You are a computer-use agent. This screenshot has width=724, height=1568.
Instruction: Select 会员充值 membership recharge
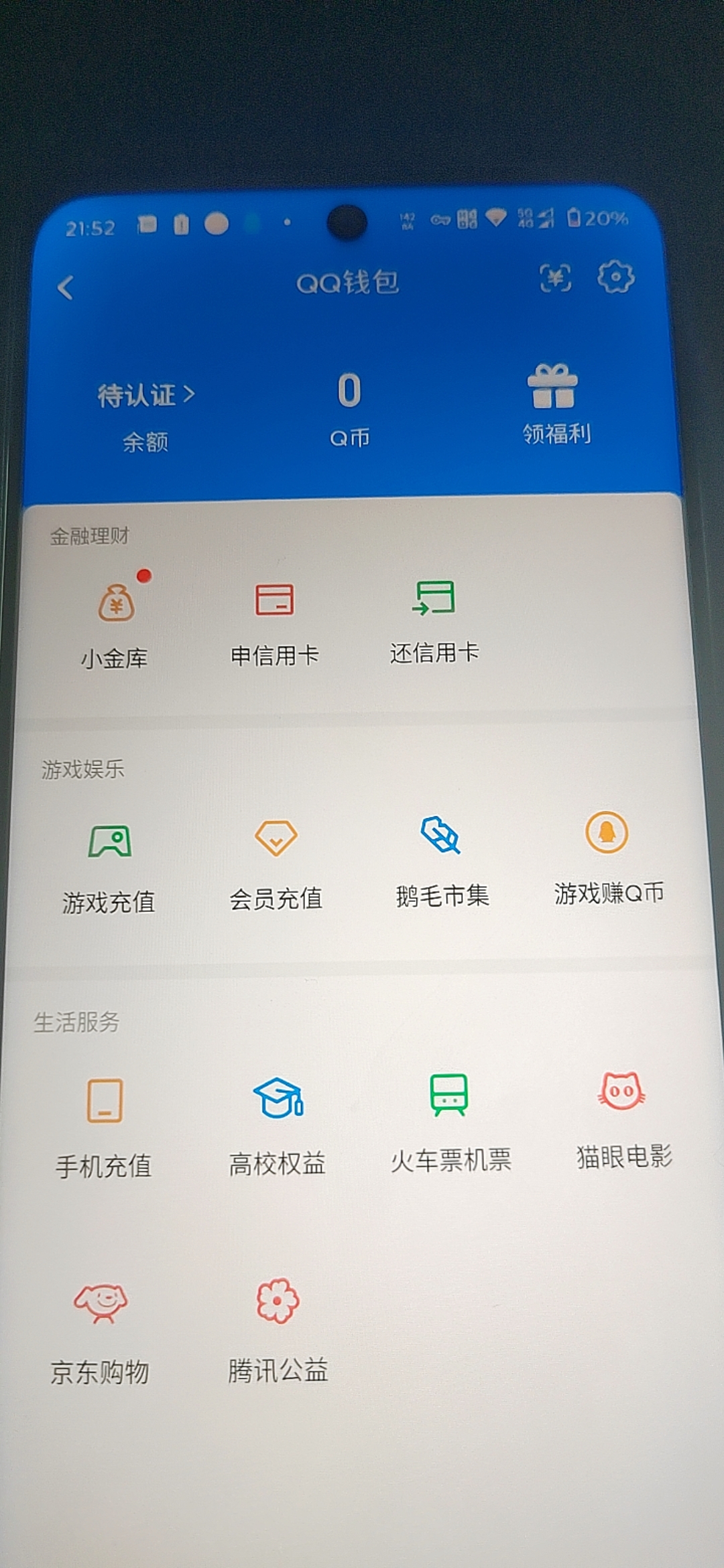(276, 863)
